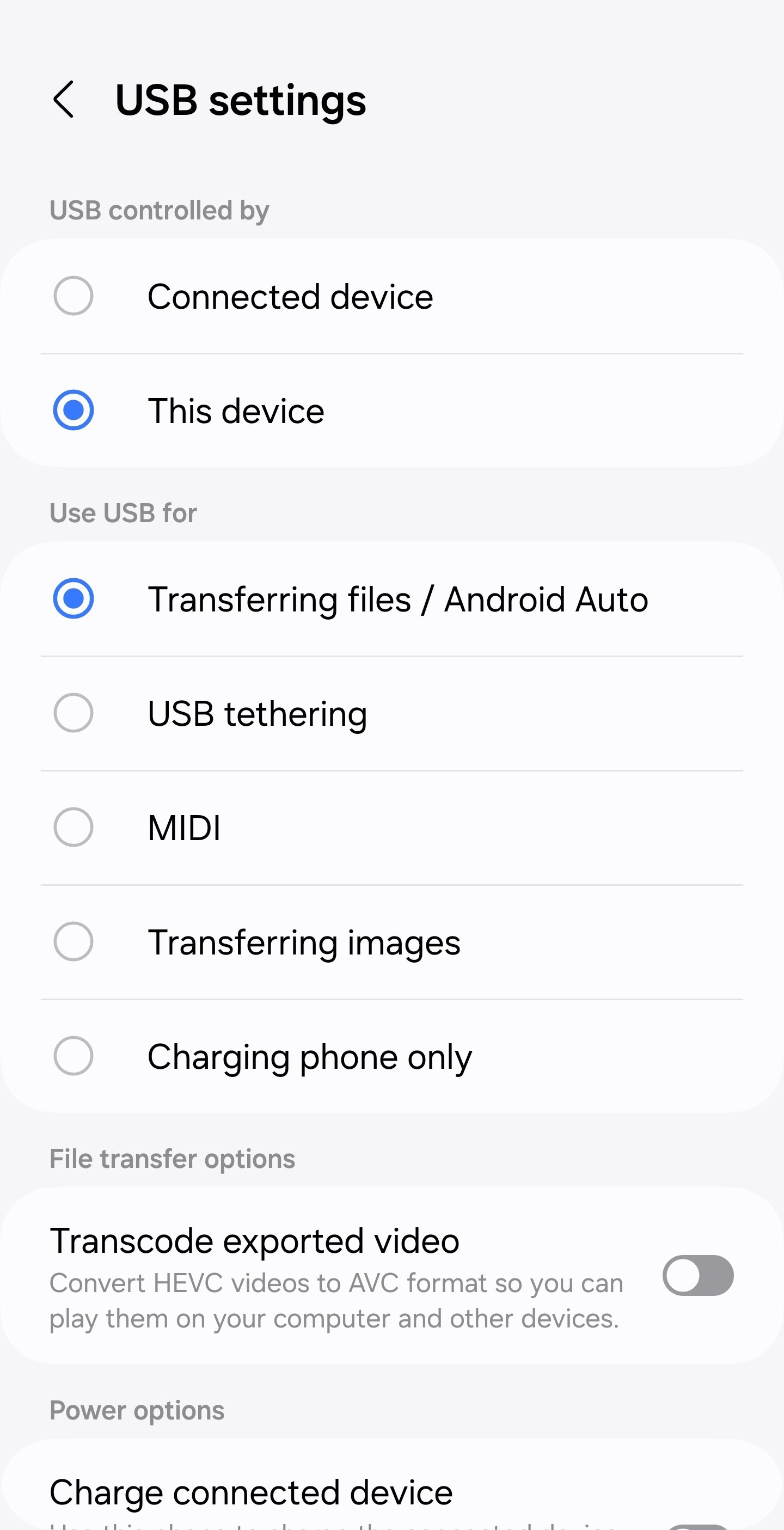The height and width of the screenshot is (1530, 784).
Task: Select the This device radio button
Action: coord(73,409)
